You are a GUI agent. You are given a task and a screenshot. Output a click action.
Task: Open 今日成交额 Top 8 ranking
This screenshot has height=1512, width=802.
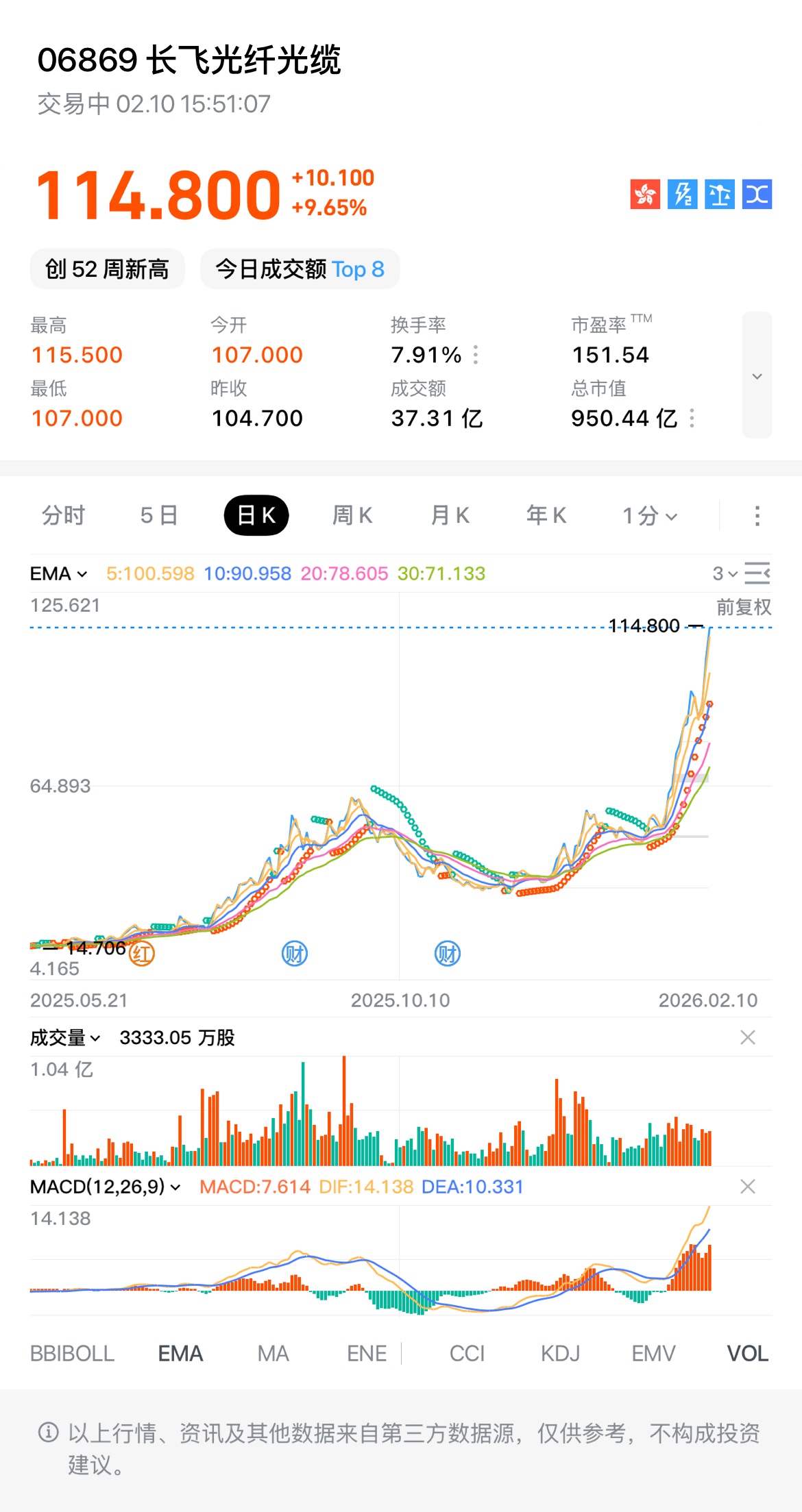pos(300,269)
